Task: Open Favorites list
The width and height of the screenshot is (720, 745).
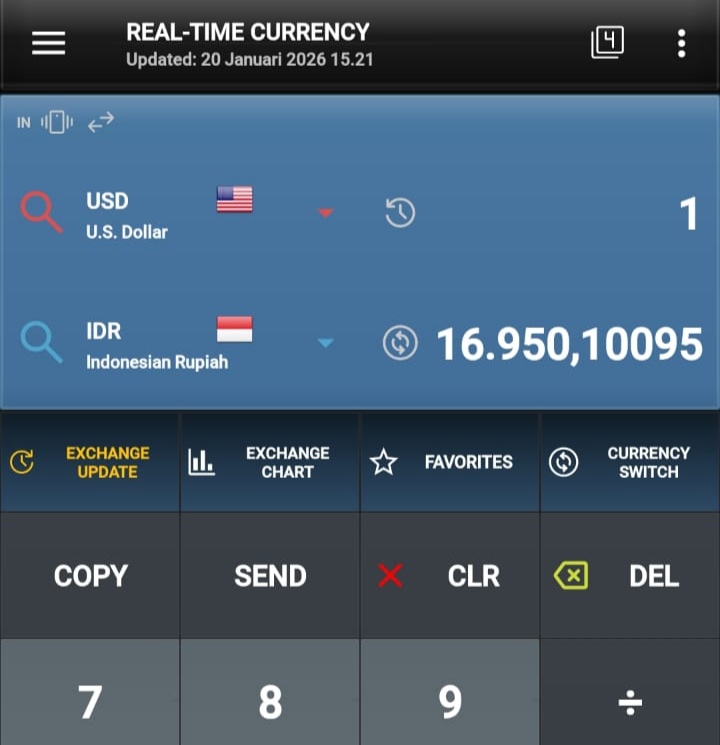Action: click(450, 462)
